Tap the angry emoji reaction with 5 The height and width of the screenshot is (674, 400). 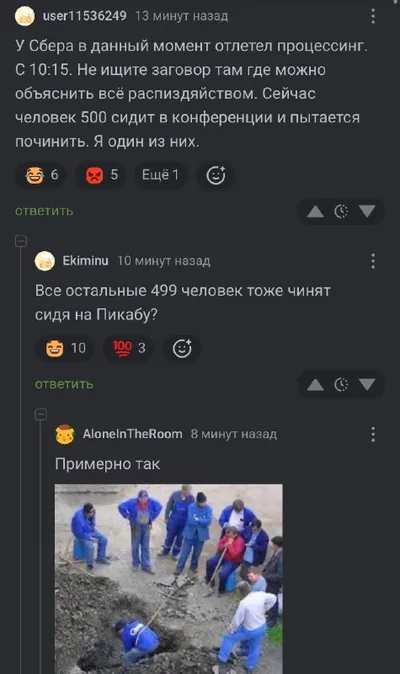pyautogui.click(x=101, y=175)
